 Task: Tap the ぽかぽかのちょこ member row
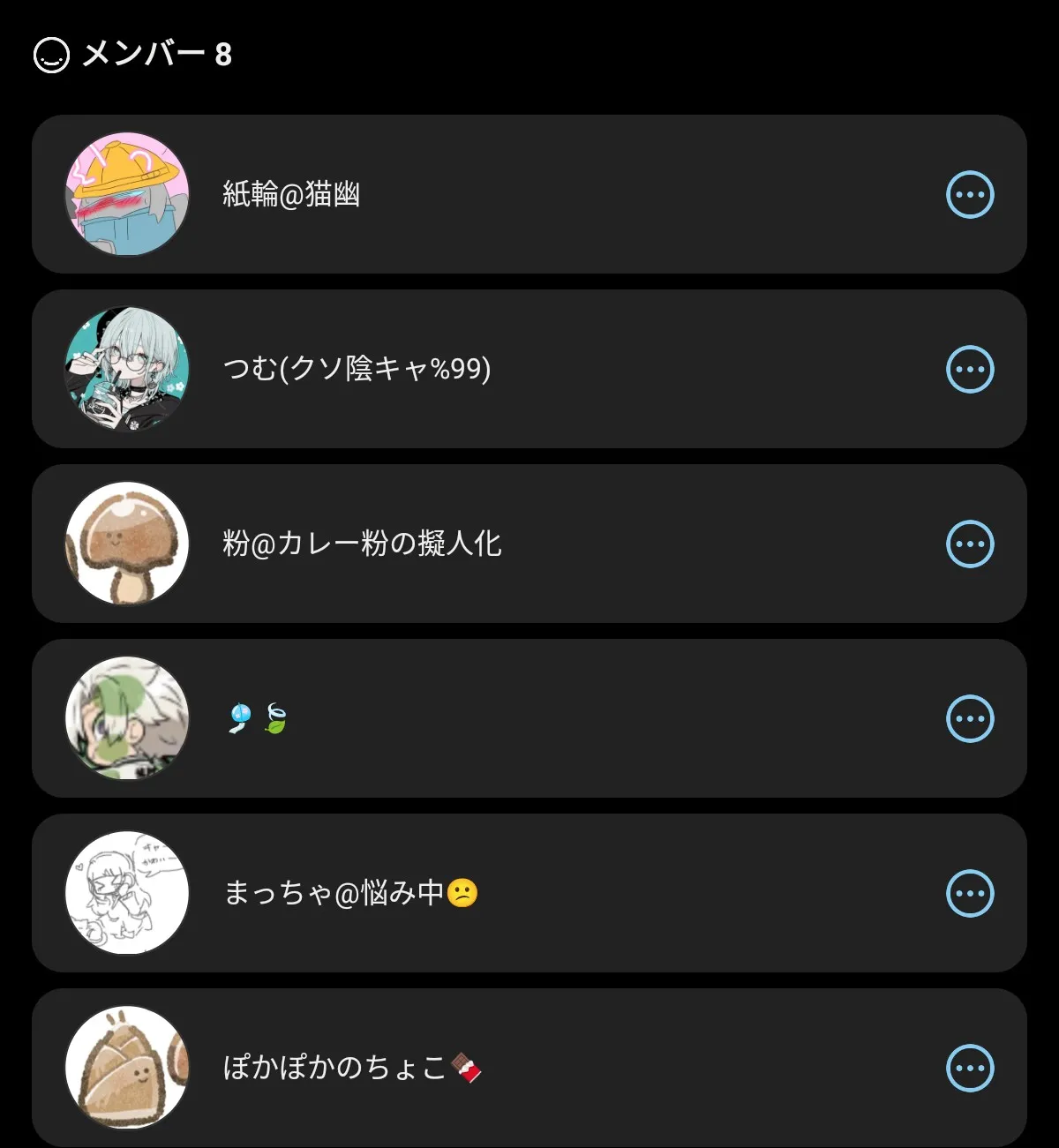pos(351,1068)
